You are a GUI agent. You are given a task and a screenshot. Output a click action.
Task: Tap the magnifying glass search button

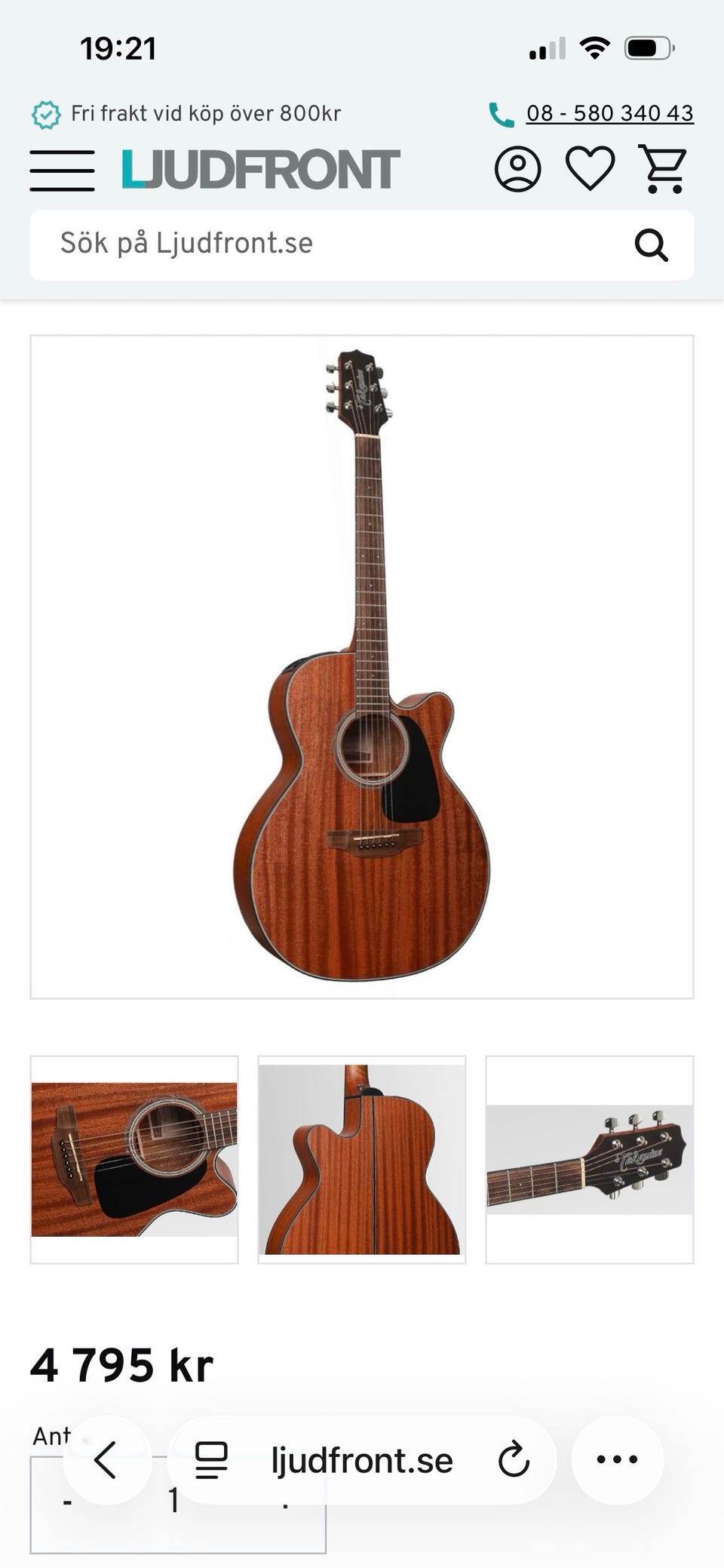click(x=651, y=245)
